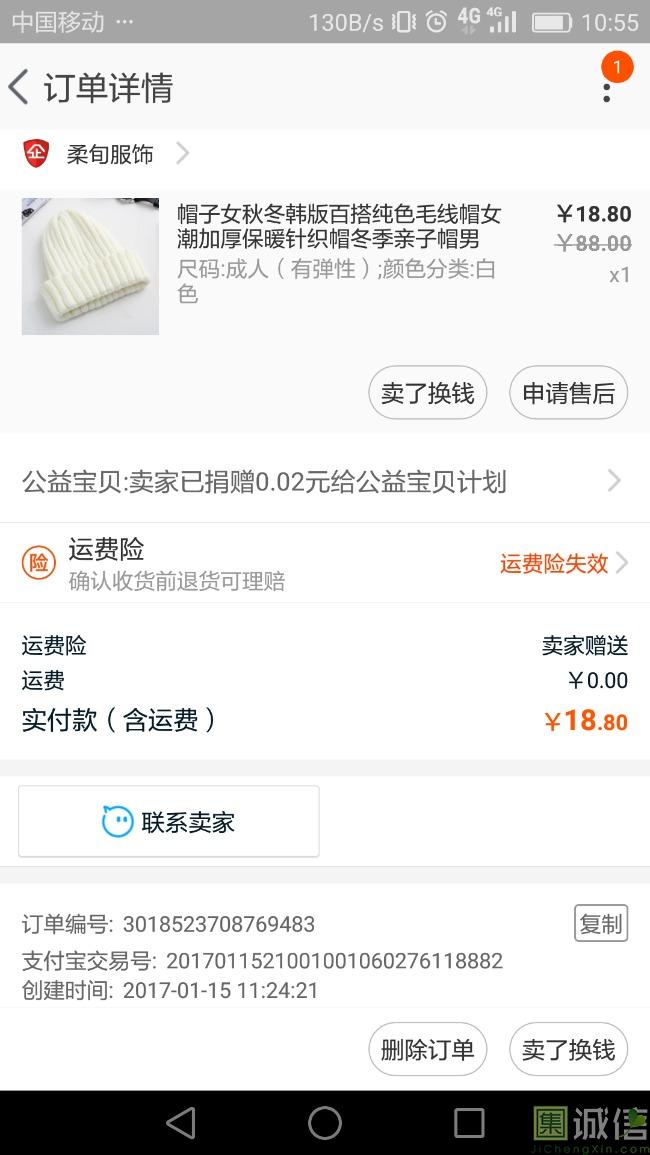Delete this order using 删除订单
This screenshot has width=650, height=1155.
coord(427,1049)
